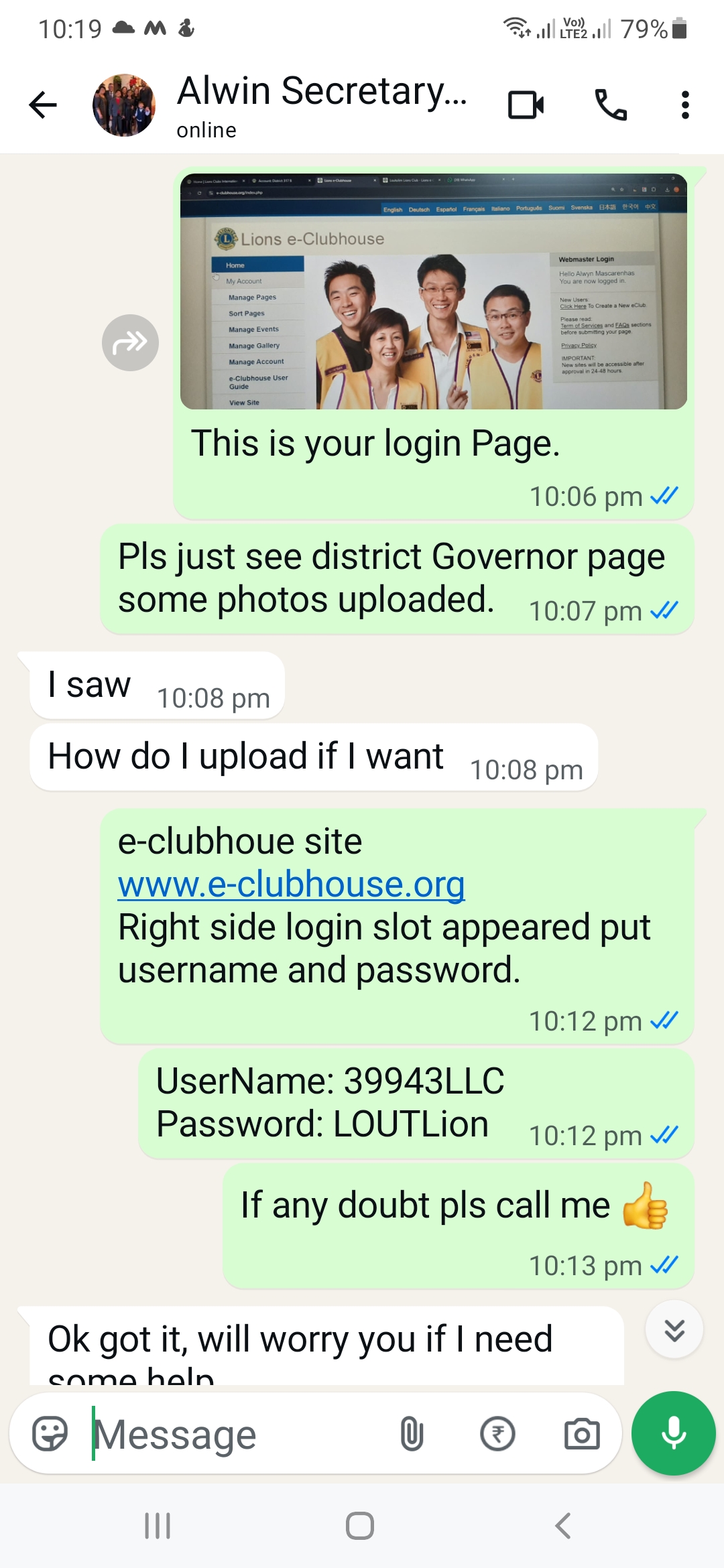Forward the login page screenshot
Viewport: 724px width, 1568px height.
pos(130,342)
